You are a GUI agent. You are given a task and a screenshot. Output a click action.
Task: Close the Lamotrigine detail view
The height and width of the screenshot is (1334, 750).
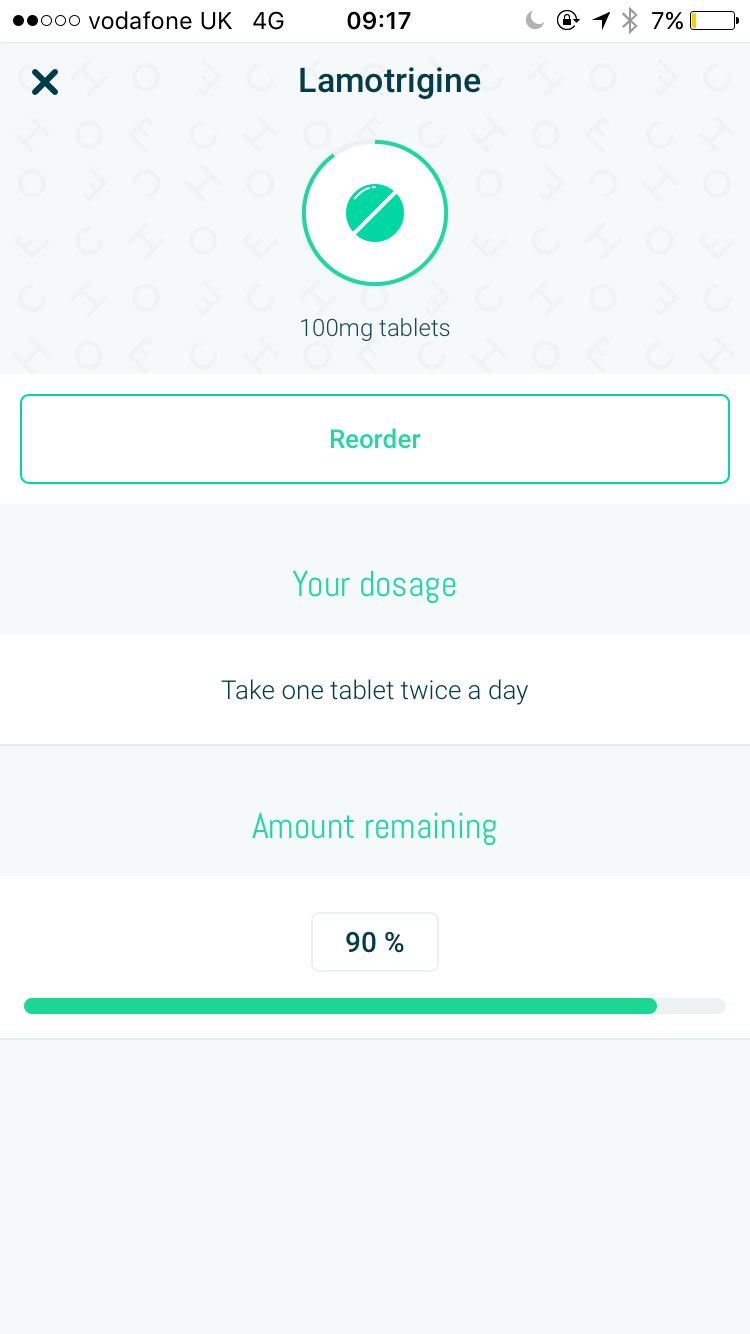tap(44, 82)
